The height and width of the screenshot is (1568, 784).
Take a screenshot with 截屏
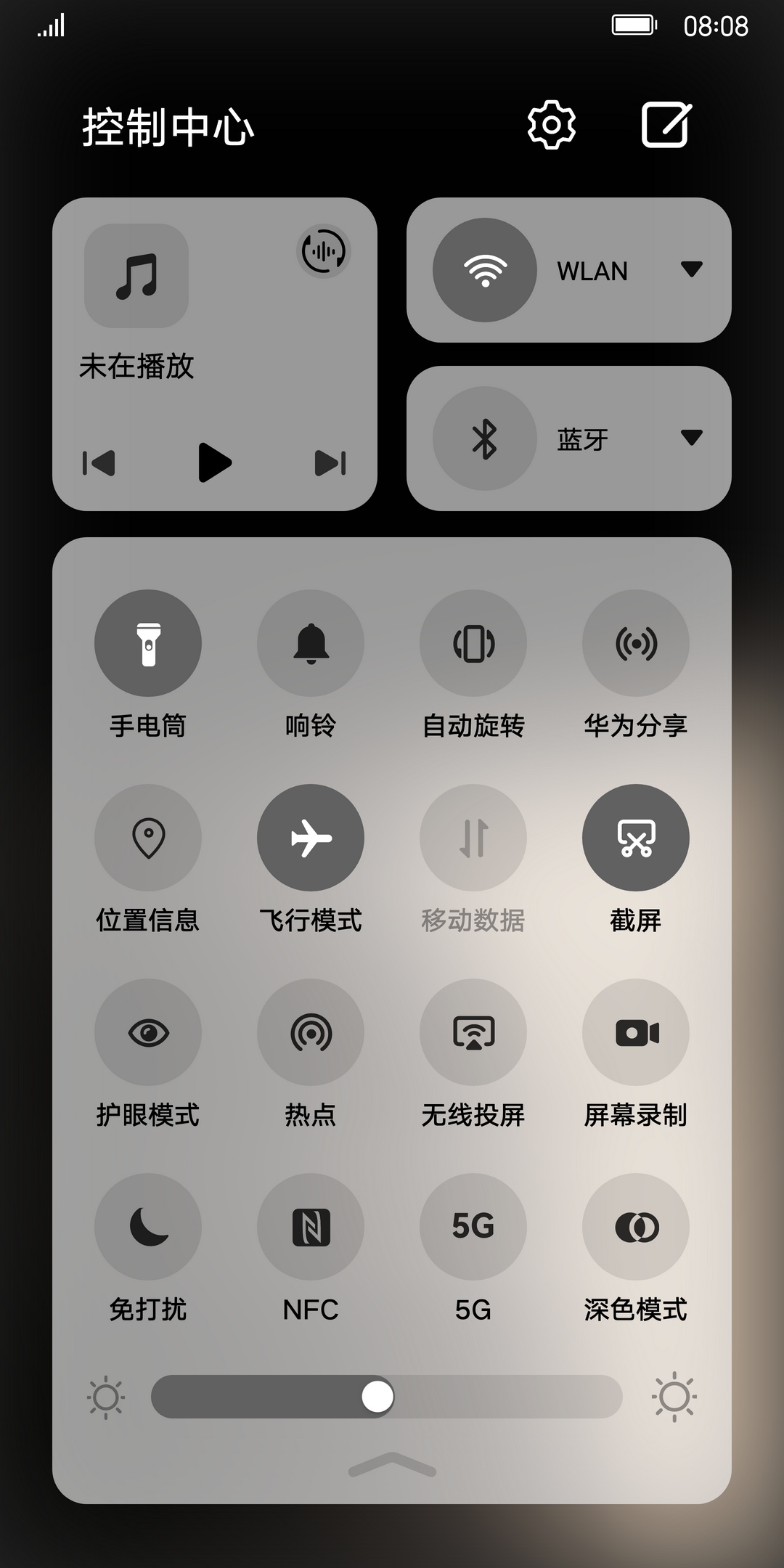point(636,838)
